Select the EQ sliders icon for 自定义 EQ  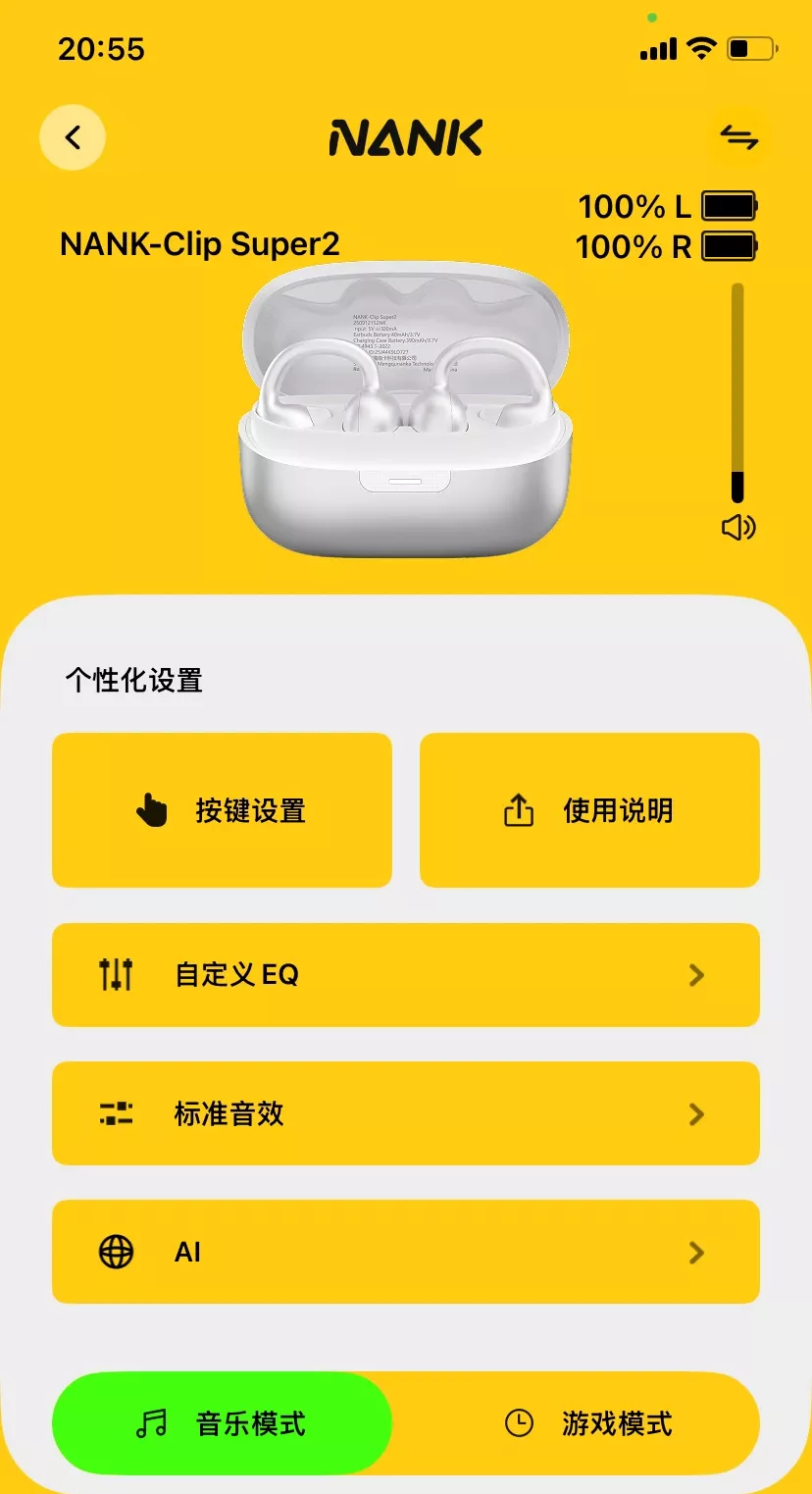pyautogui.click(x=116, y=975)
